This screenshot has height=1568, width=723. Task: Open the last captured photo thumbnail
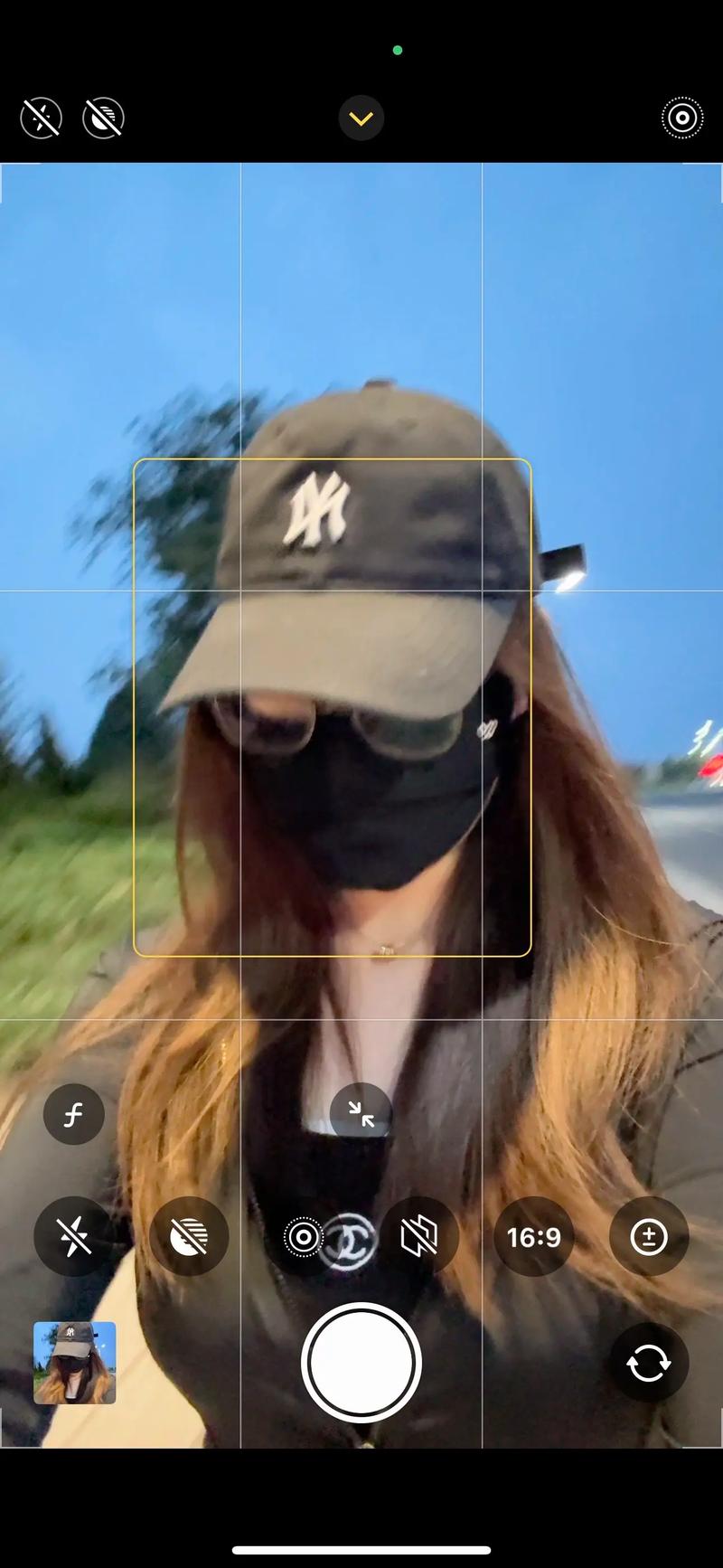click(x=75, y=1363)
